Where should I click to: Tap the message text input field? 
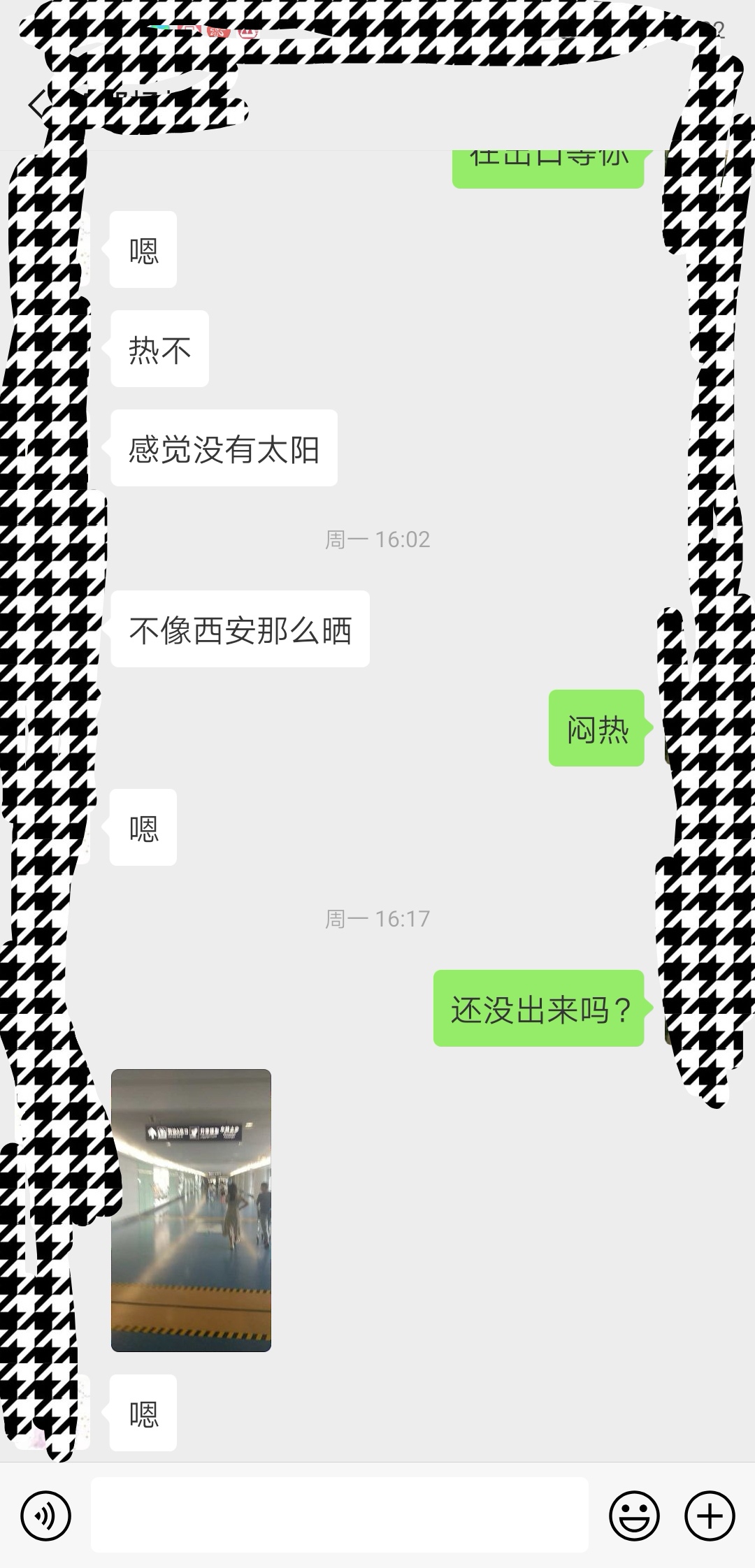(339, 1515)
